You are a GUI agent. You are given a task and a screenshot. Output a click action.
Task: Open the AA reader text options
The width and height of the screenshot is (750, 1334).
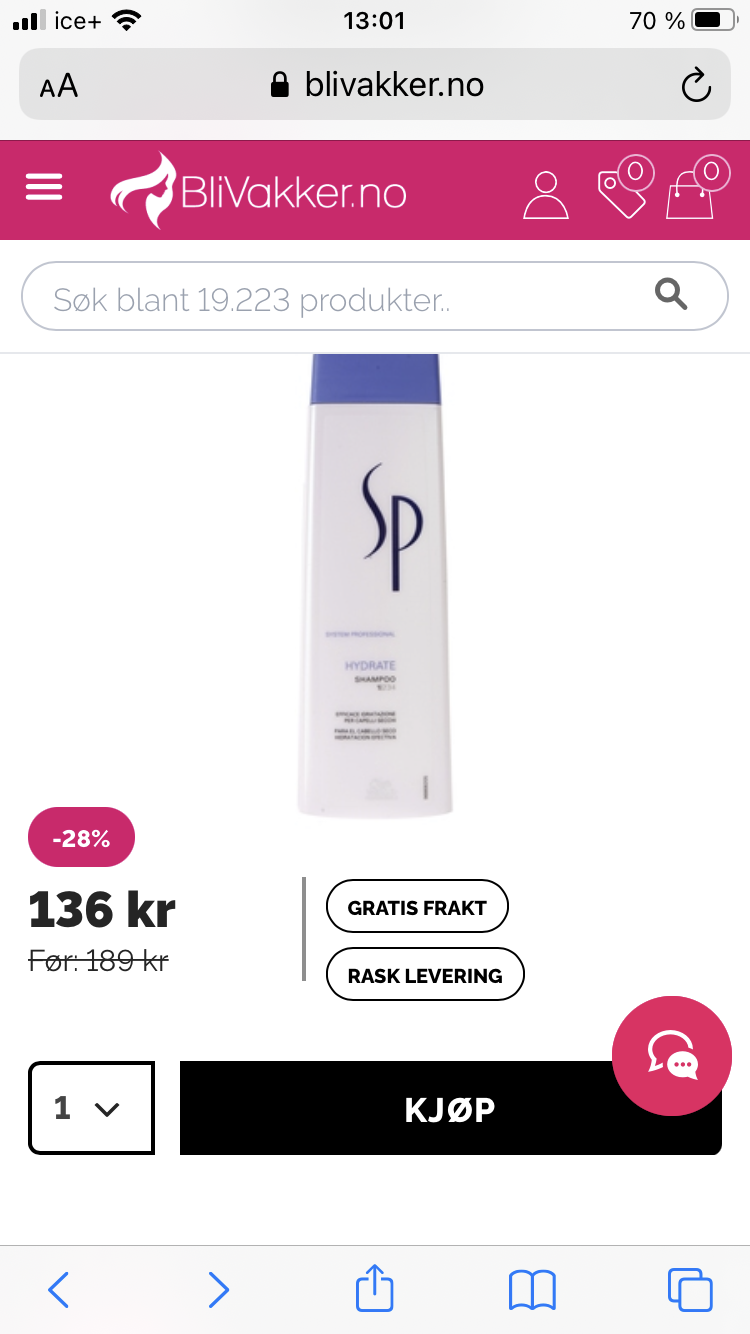pos(59,86)
